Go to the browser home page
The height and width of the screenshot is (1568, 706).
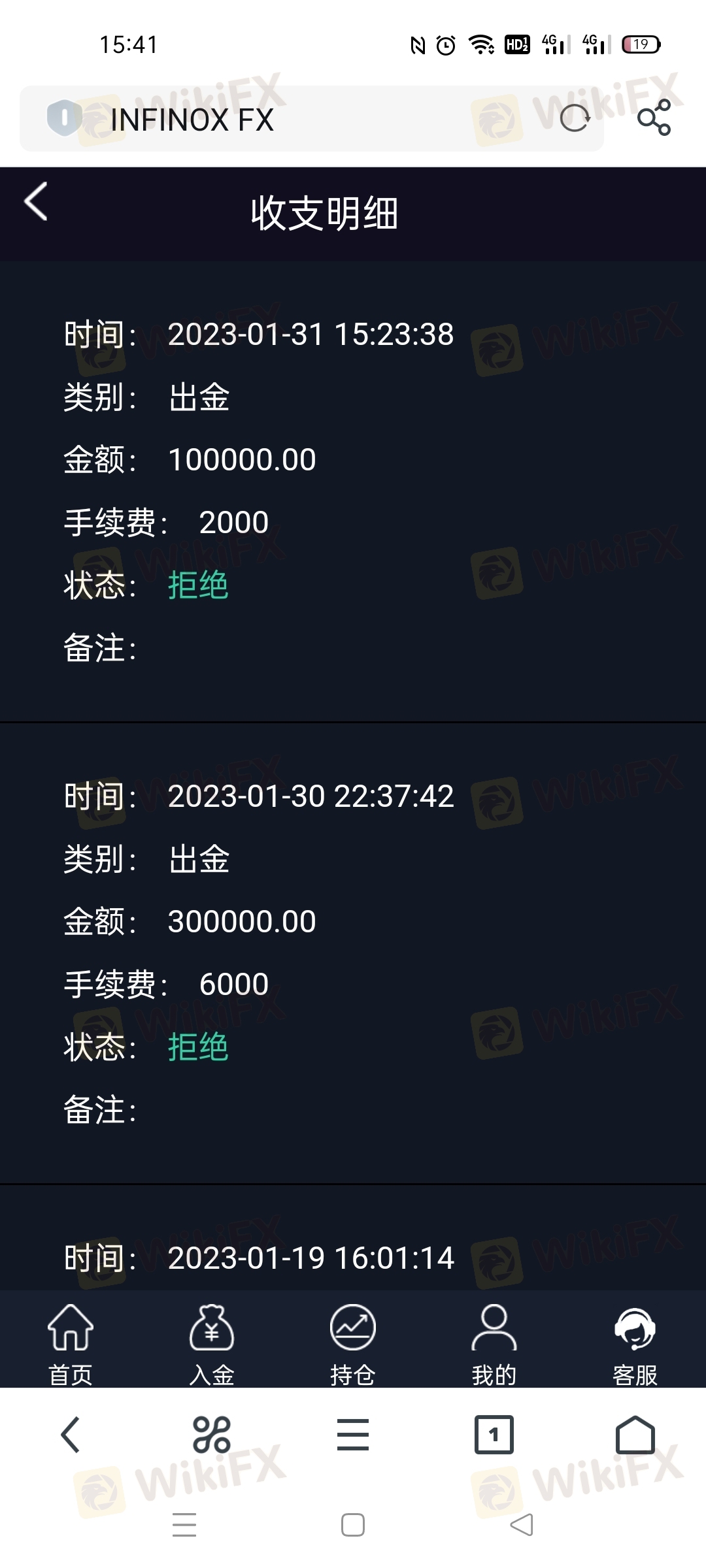[635, 1435]
